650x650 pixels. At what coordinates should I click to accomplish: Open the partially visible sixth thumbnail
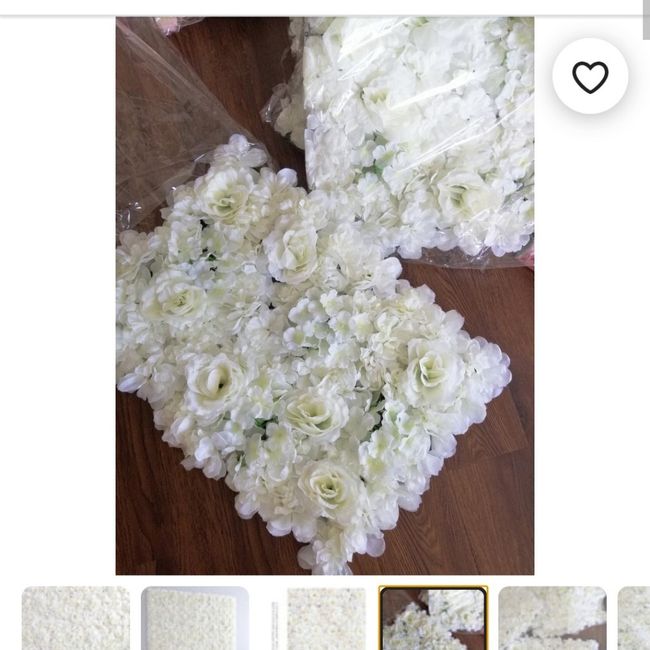[x=634, y=618]
